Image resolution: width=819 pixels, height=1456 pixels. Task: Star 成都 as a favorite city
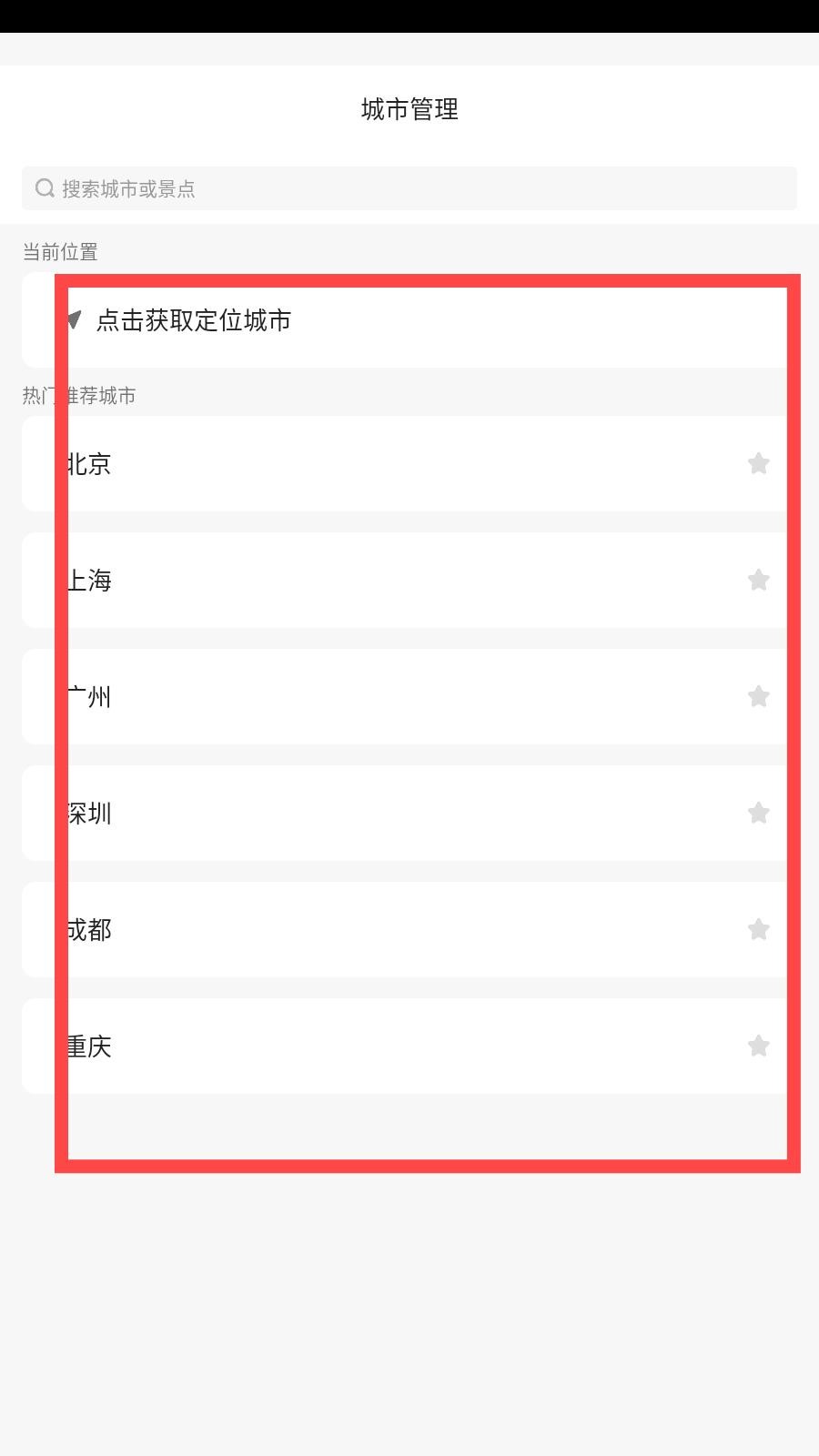coord(758,930)
